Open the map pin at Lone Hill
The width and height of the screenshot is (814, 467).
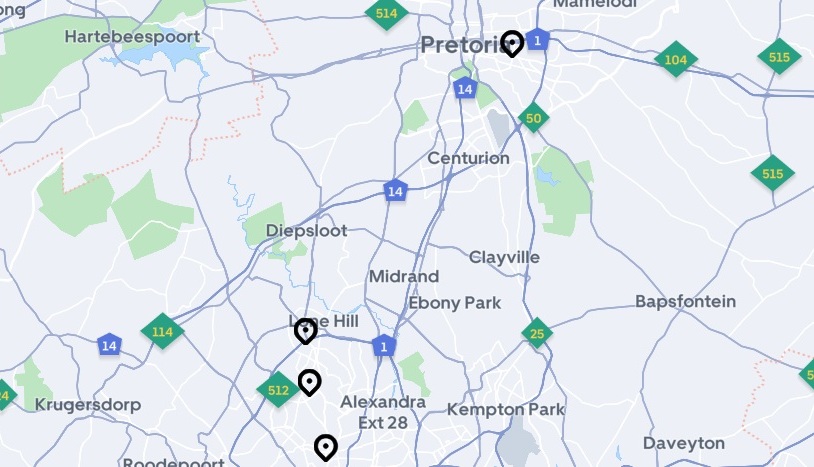(x=305, y=330)
